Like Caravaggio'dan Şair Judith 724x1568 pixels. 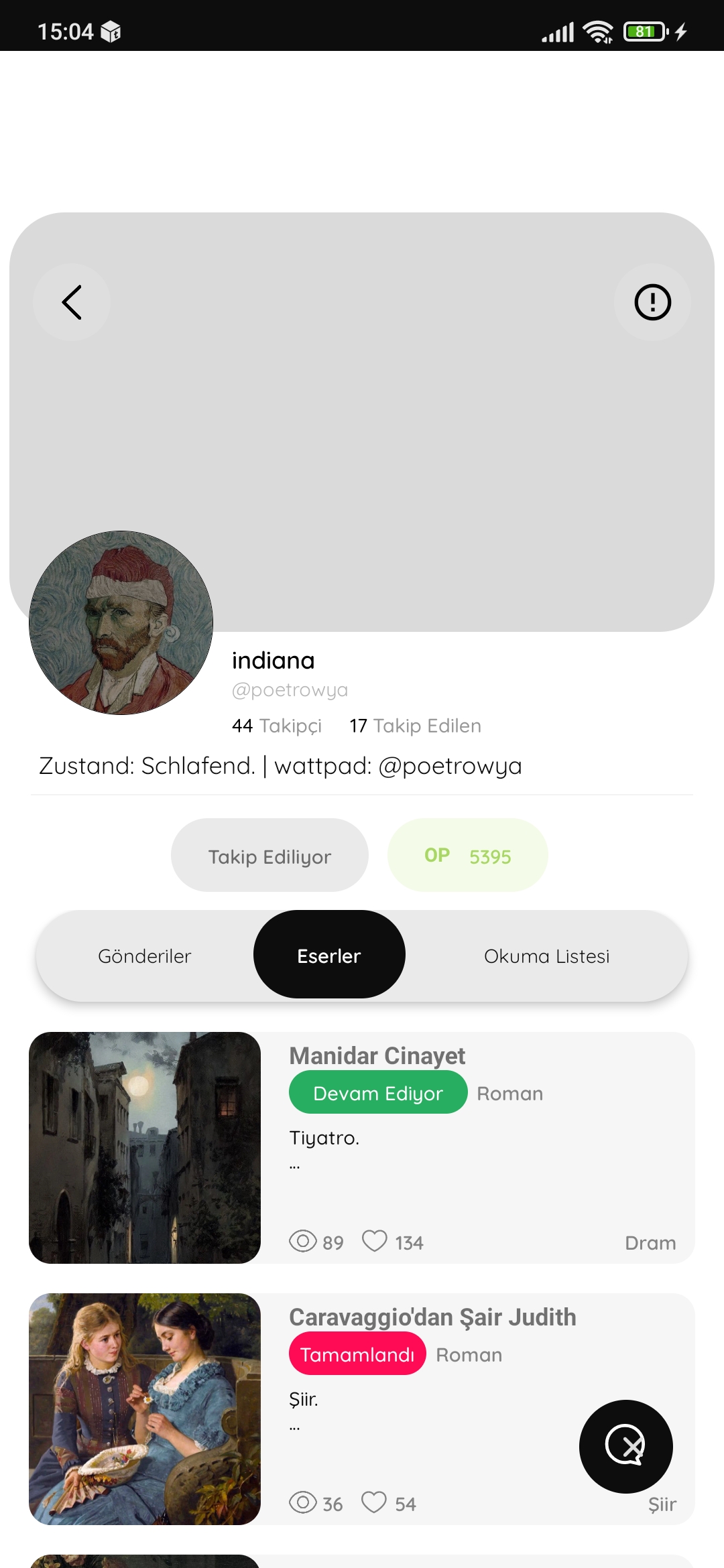tap(374, 1502)
